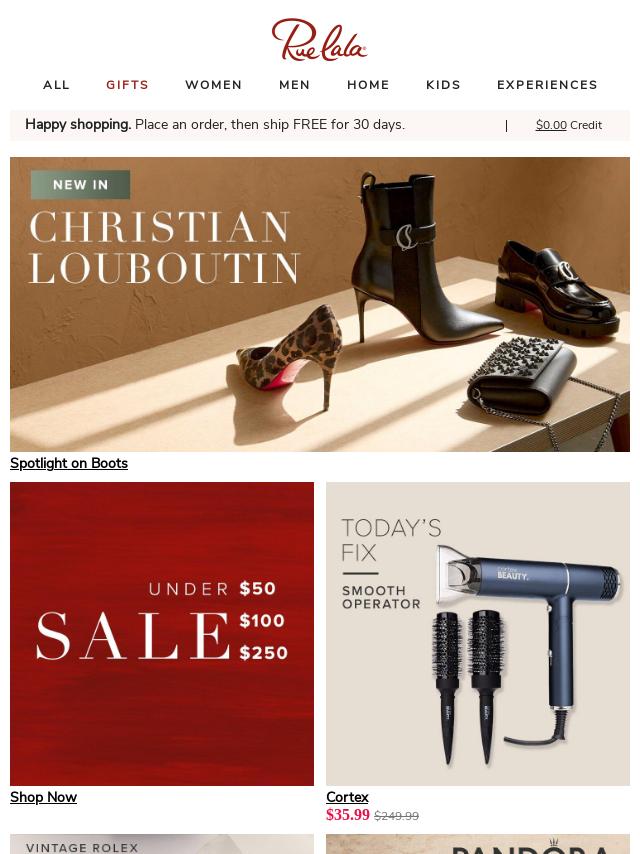
Task: Go to the MEN category
Action: [x=294, y=85]
